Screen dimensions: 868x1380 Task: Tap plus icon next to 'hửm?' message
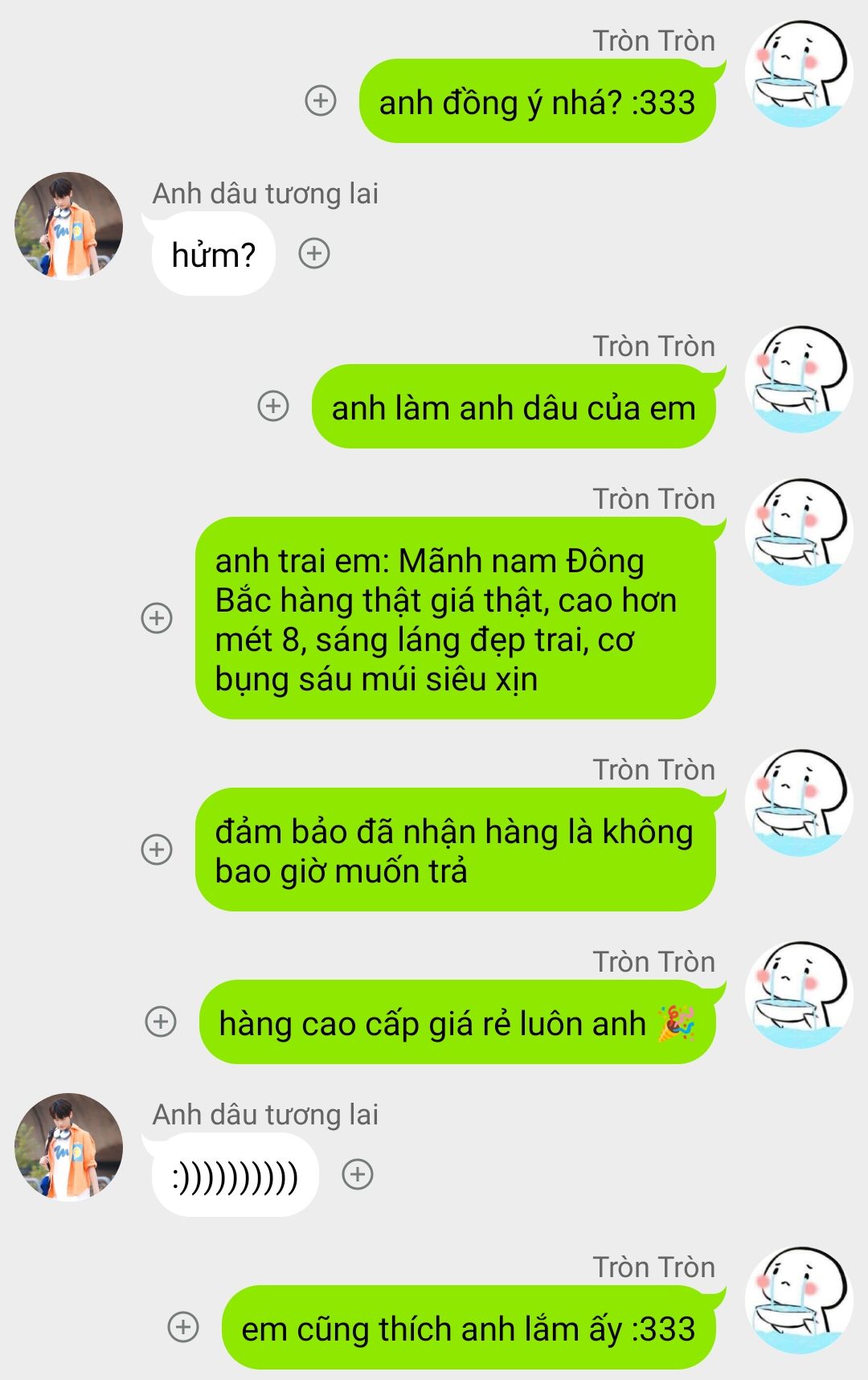tap(314, 253)
